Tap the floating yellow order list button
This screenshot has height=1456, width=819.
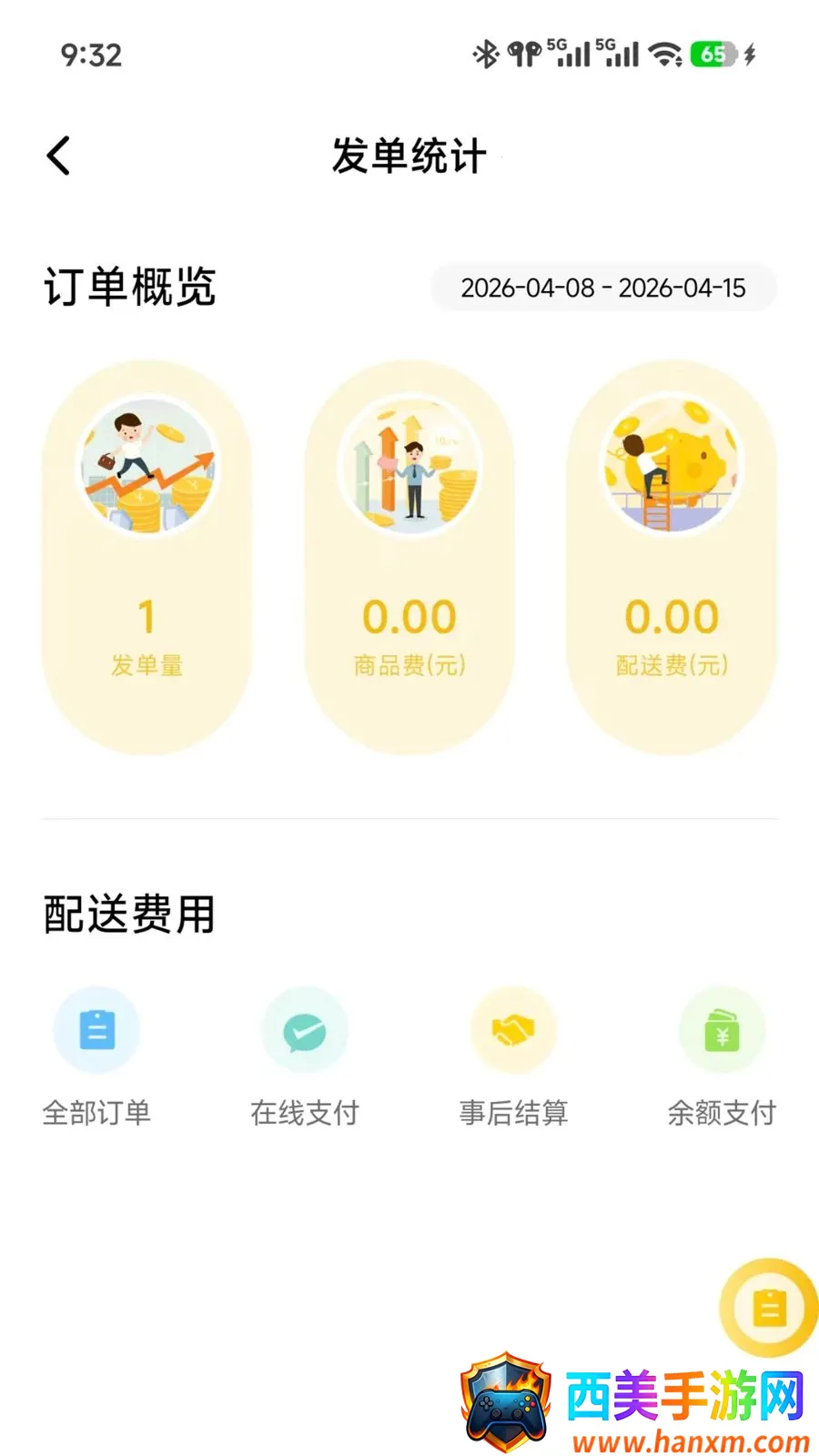pos(769,1309)
